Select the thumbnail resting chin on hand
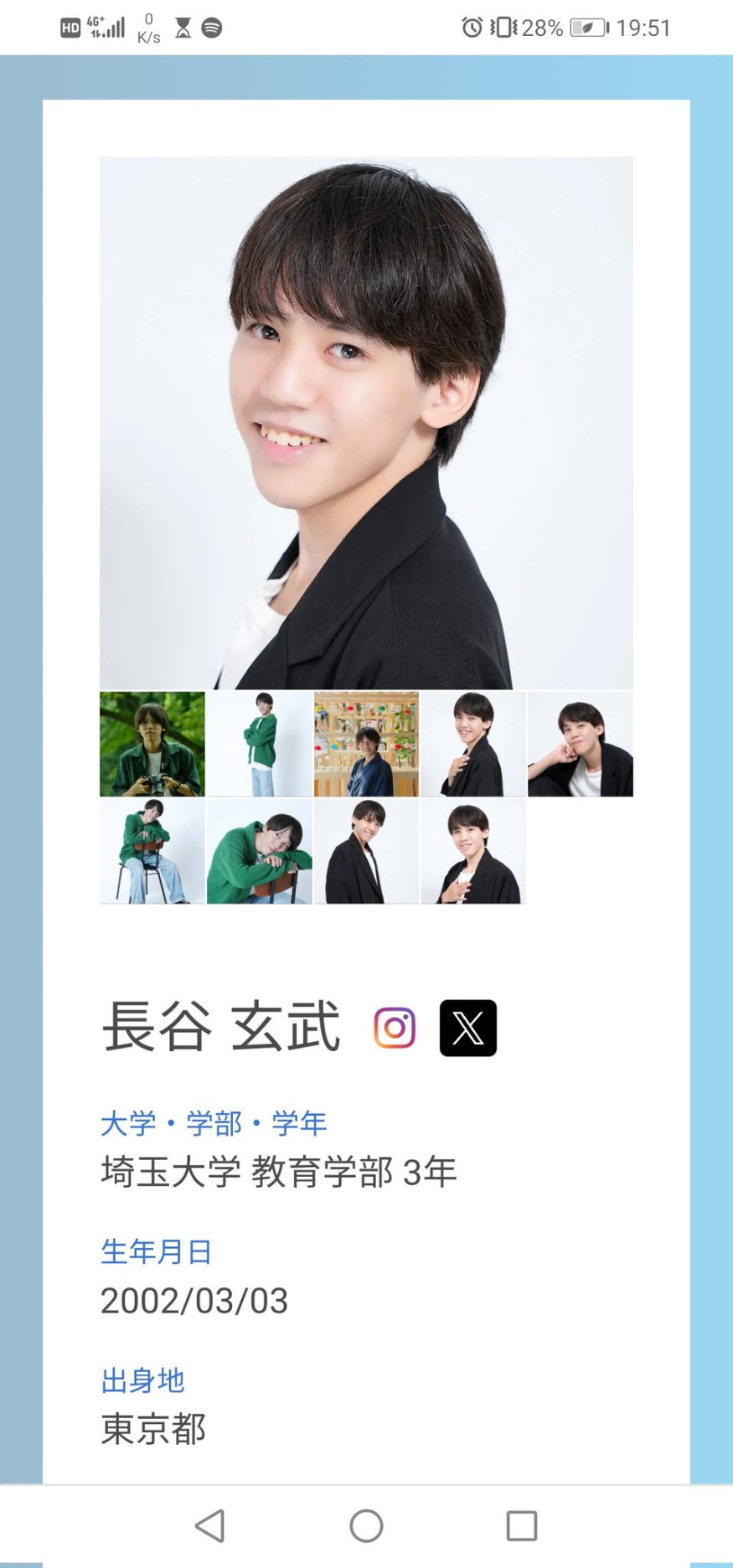The image size is (733, 1568). pos(580,744)
